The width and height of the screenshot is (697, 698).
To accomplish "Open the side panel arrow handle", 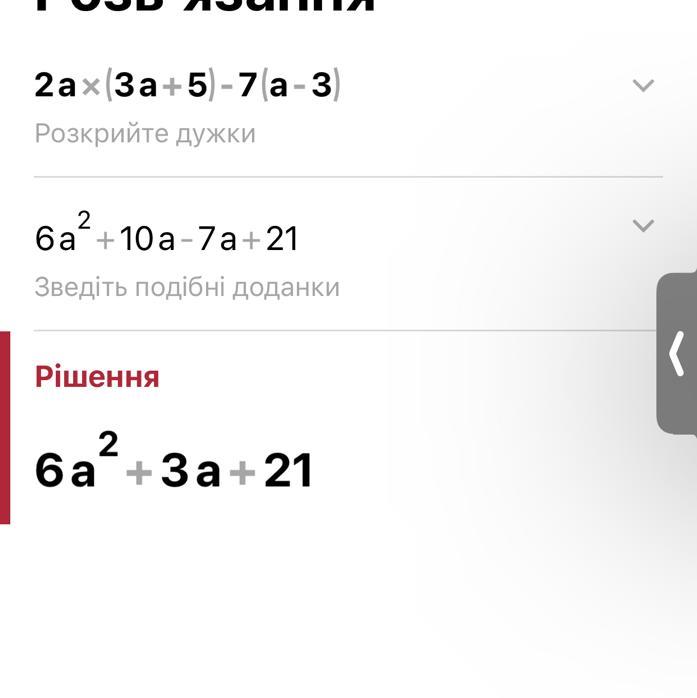I will coord(677,353).
